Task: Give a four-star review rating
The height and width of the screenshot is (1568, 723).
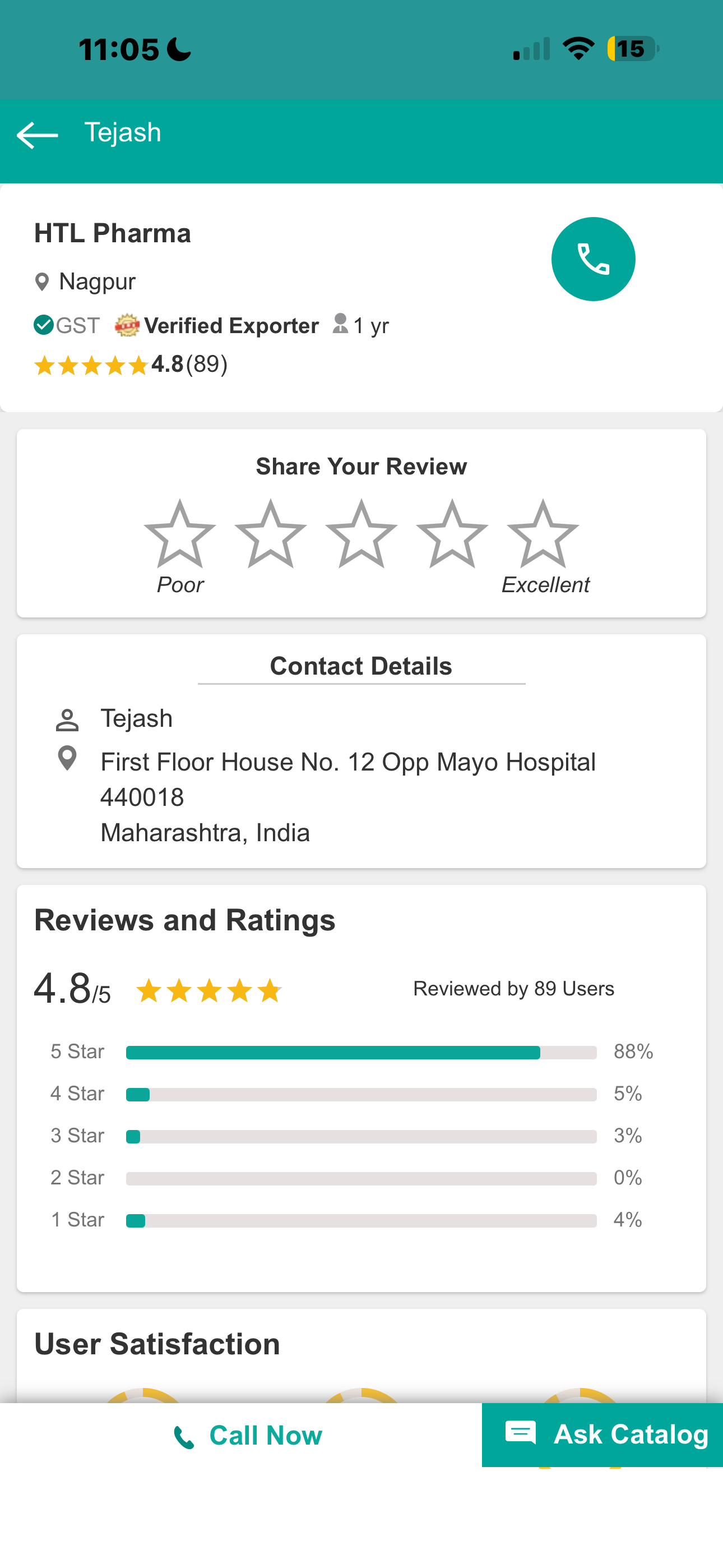Action: click(x=452, y=536)
